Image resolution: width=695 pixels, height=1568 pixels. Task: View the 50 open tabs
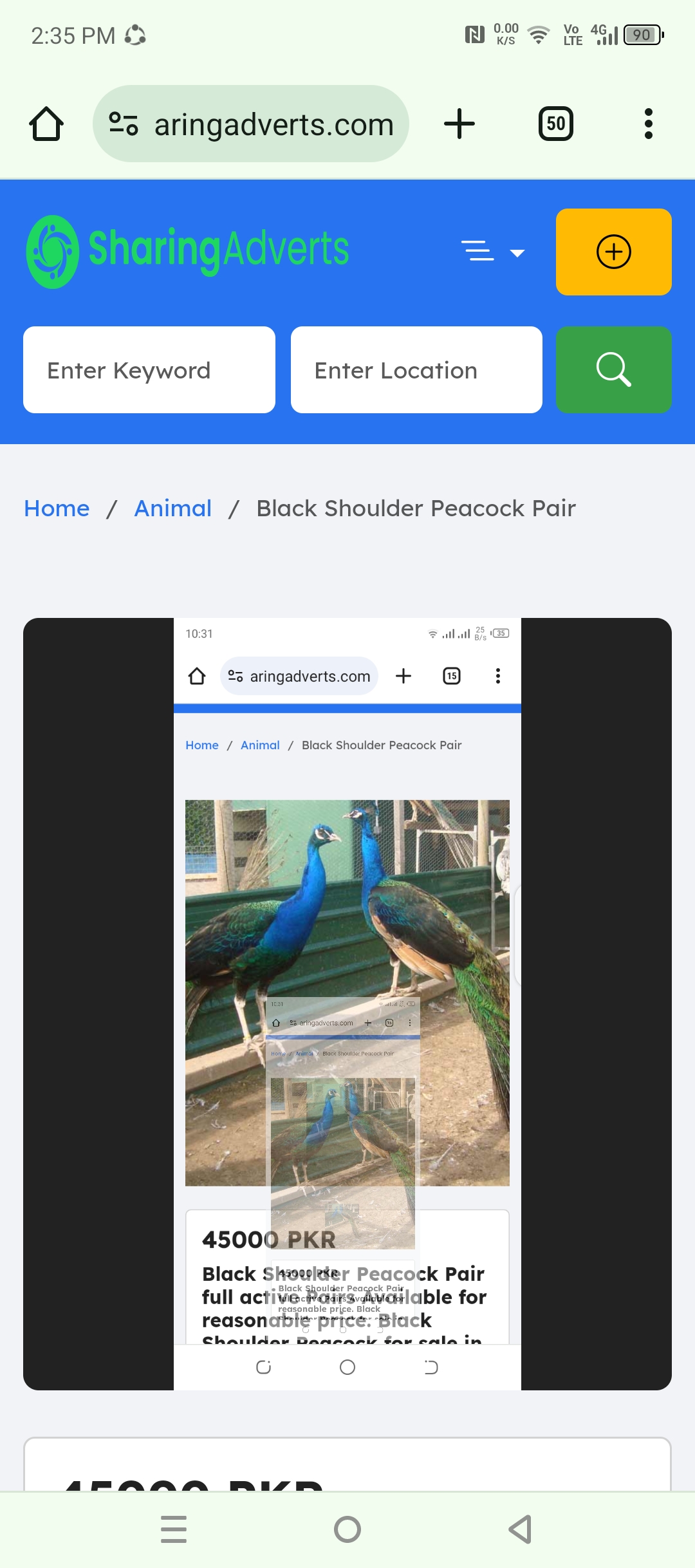click(555, 124)
